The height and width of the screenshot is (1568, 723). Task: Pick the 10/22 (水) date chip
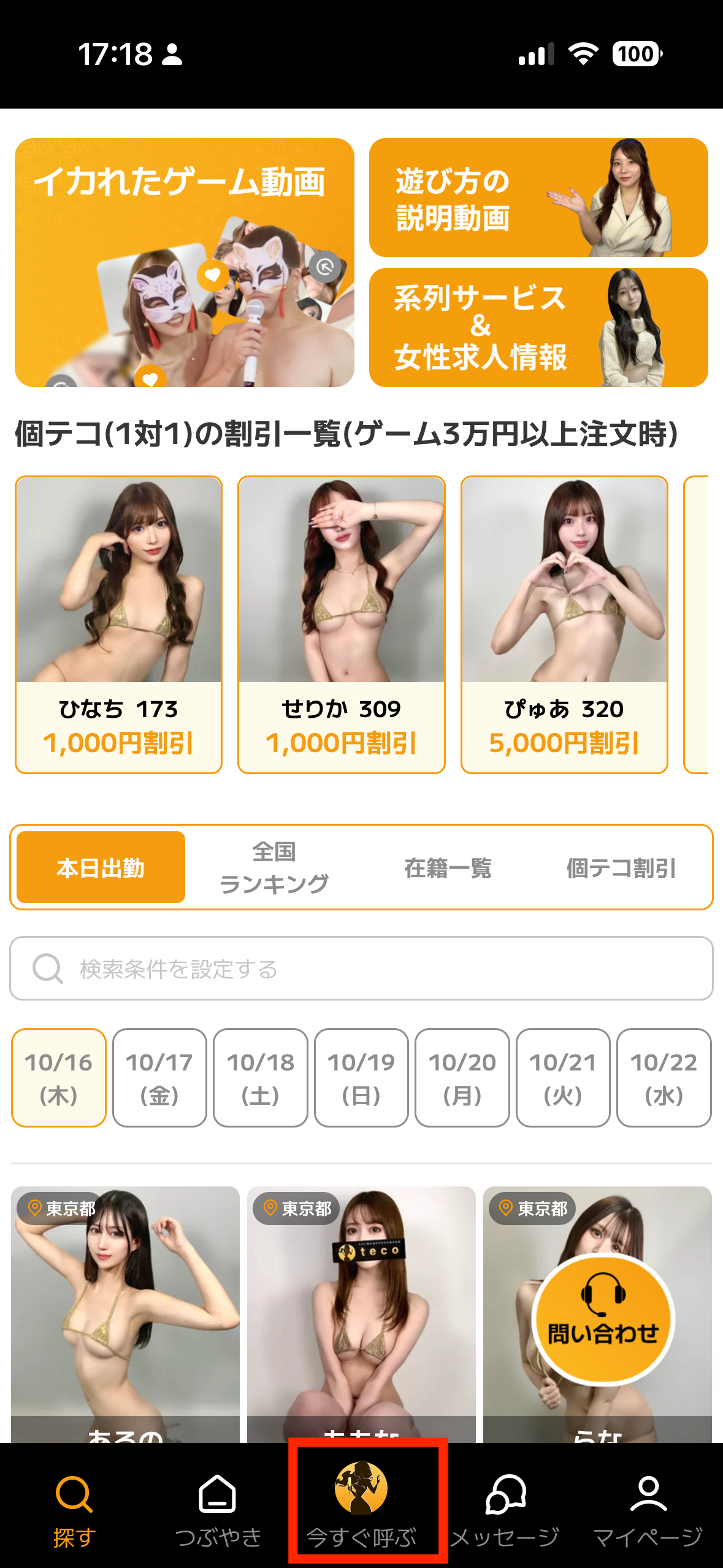pos(664,1078)
